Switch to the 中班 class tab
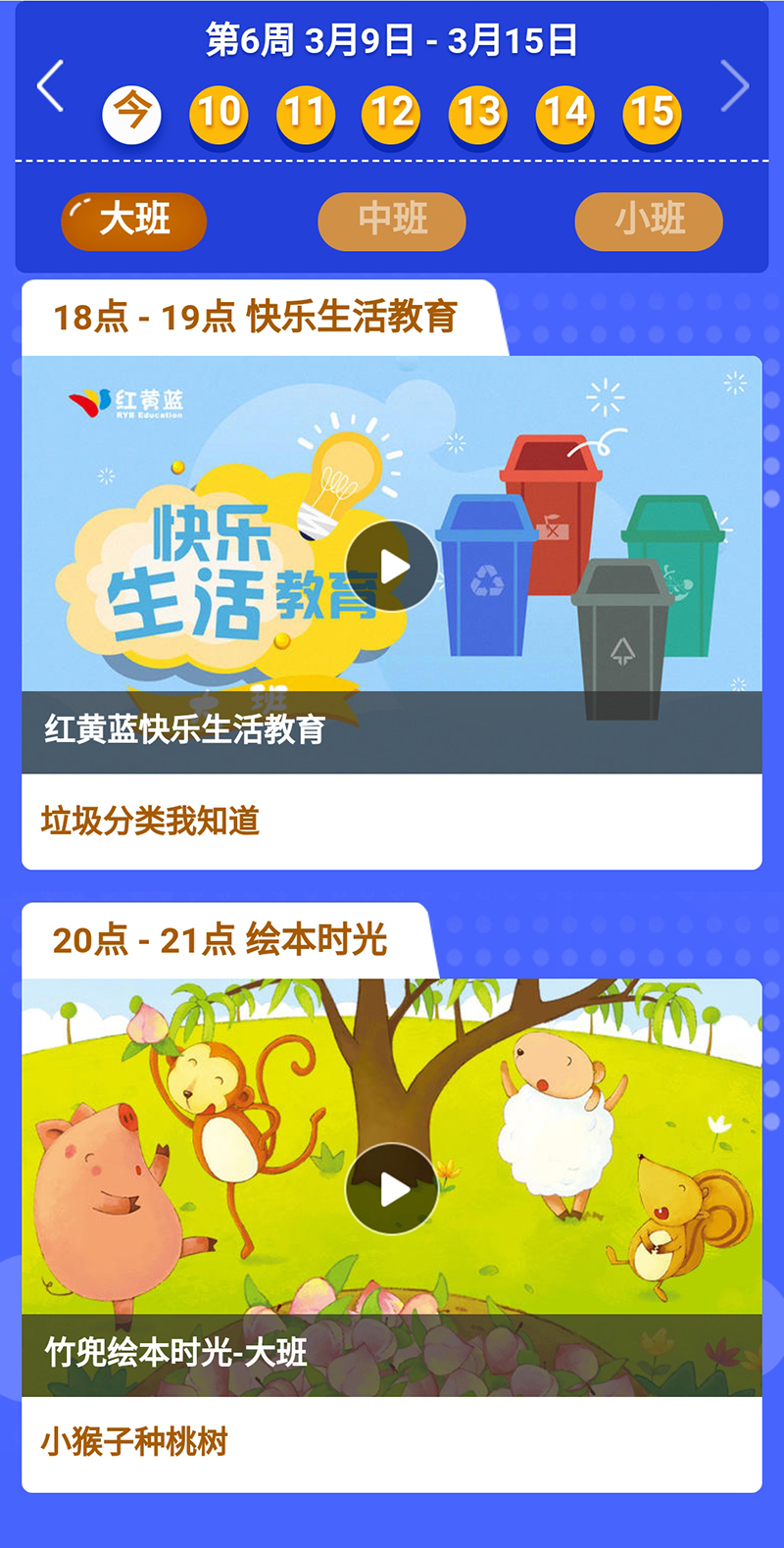The height and width of the screenshot is (1548, 784). point(392,221)
